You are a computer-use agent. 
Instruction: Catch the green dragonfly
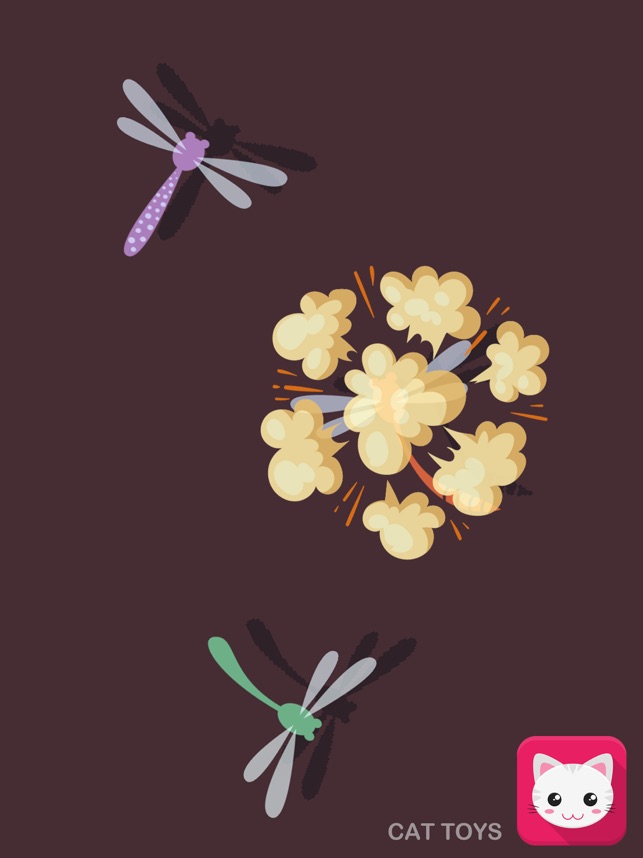[x=292, y=715]
